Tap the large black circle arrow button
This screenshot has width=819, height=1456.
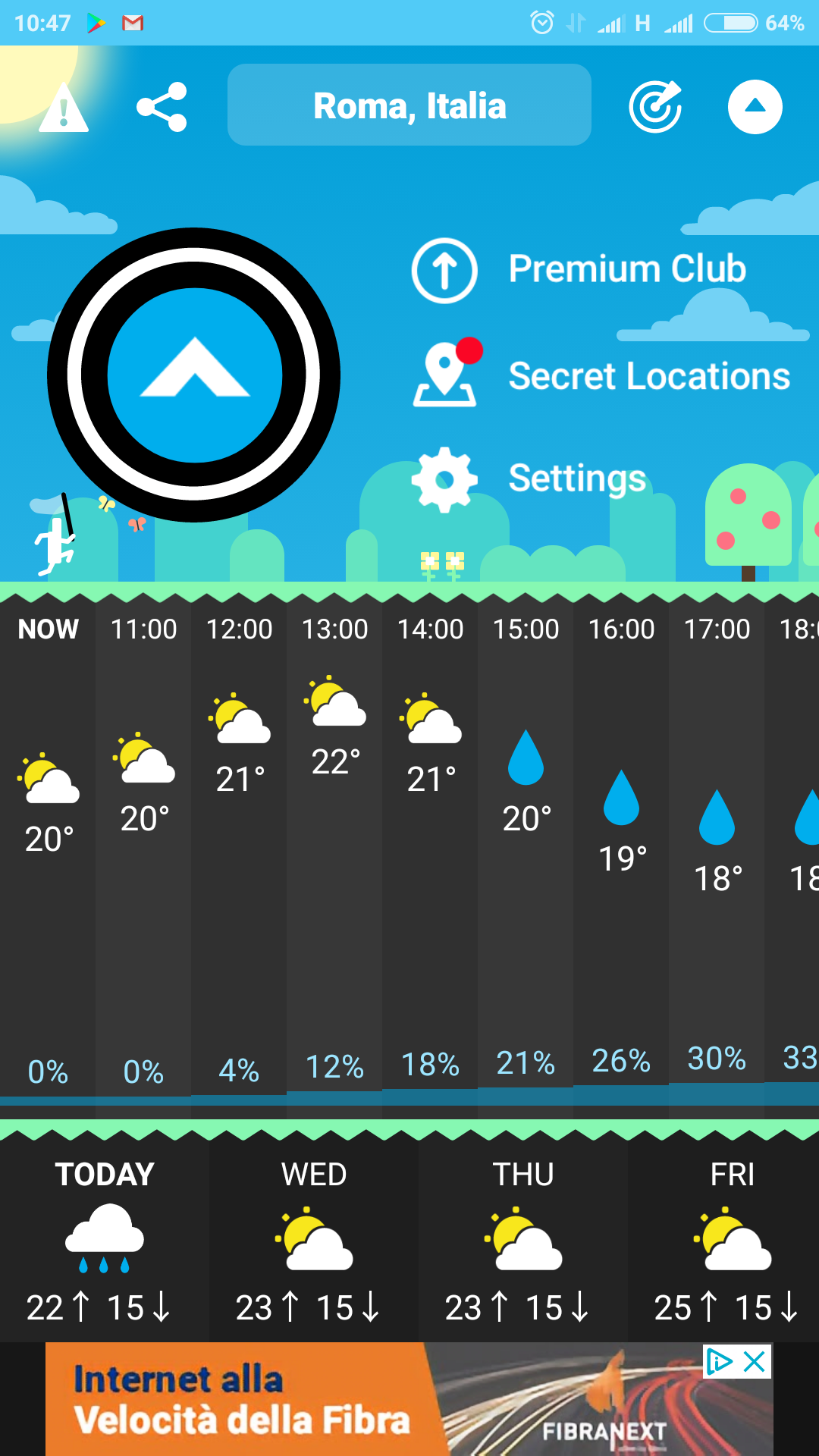pos(194,375)
